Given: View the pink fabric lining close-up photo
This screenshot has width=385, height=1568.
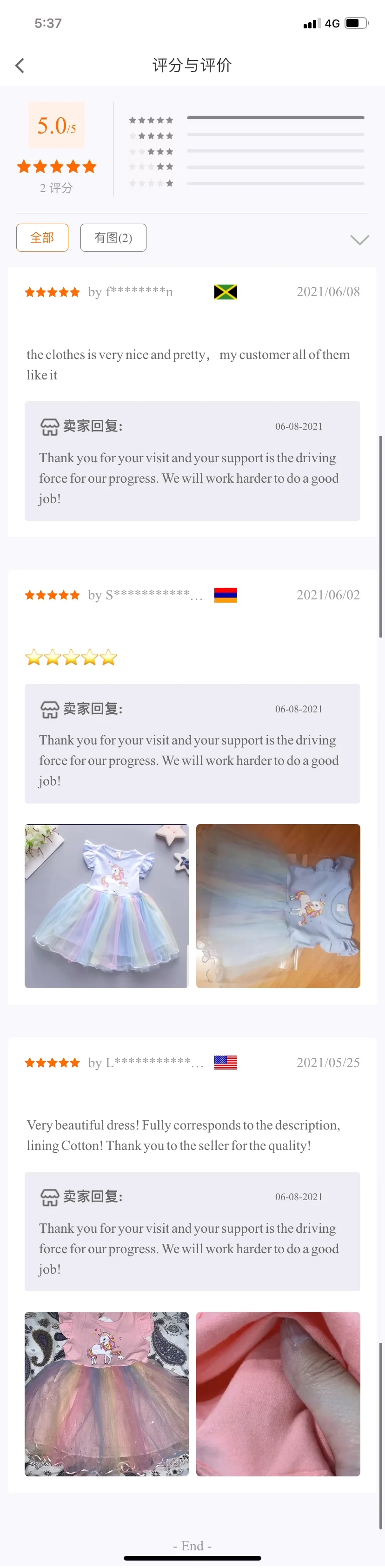Looking at the screenshot, I should tap(278, 1393).
